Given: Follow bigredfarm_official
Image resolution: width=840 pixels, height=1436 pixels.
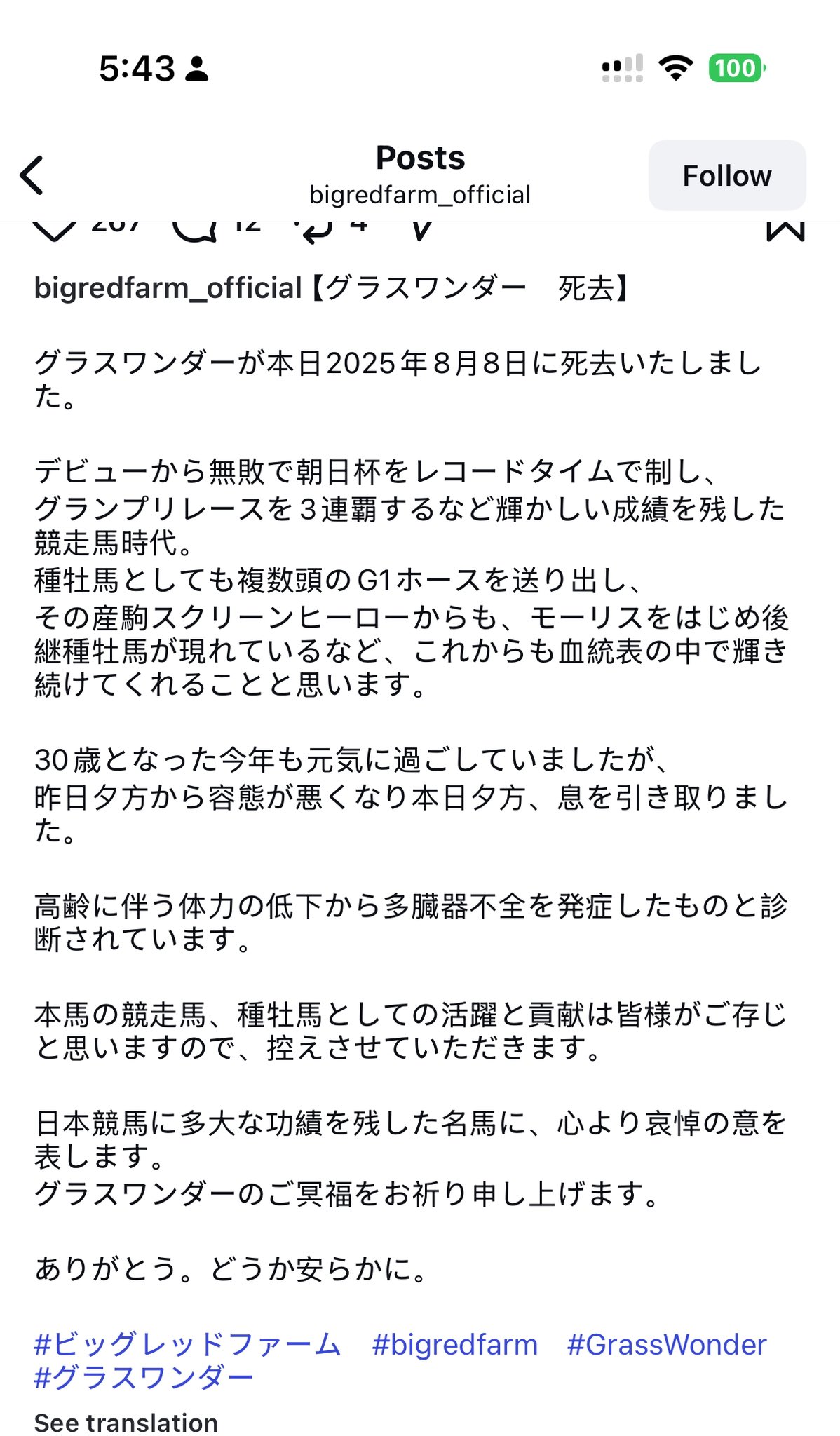Looking at the screenshot, I should (x=726, y=175).
